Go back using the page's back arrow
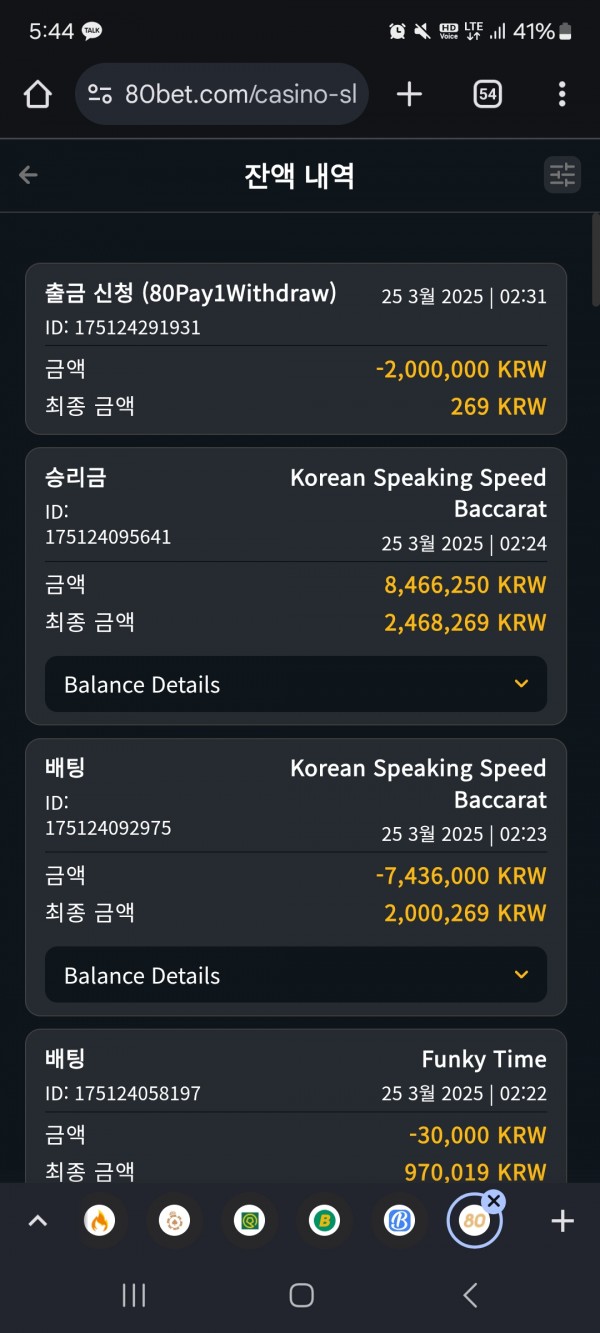Viewport: 600px width, 1333px height. (x=28, y=176)
